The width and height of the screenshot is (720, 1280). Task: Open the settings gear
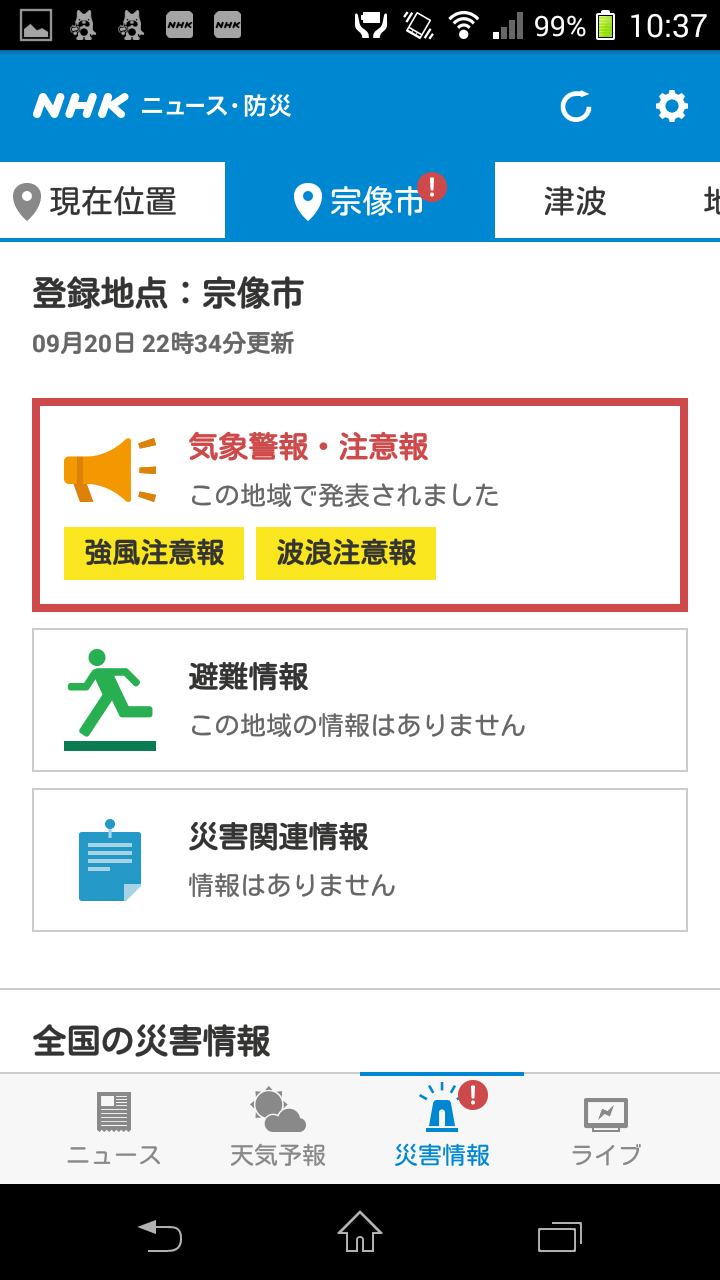coord(671,106)
